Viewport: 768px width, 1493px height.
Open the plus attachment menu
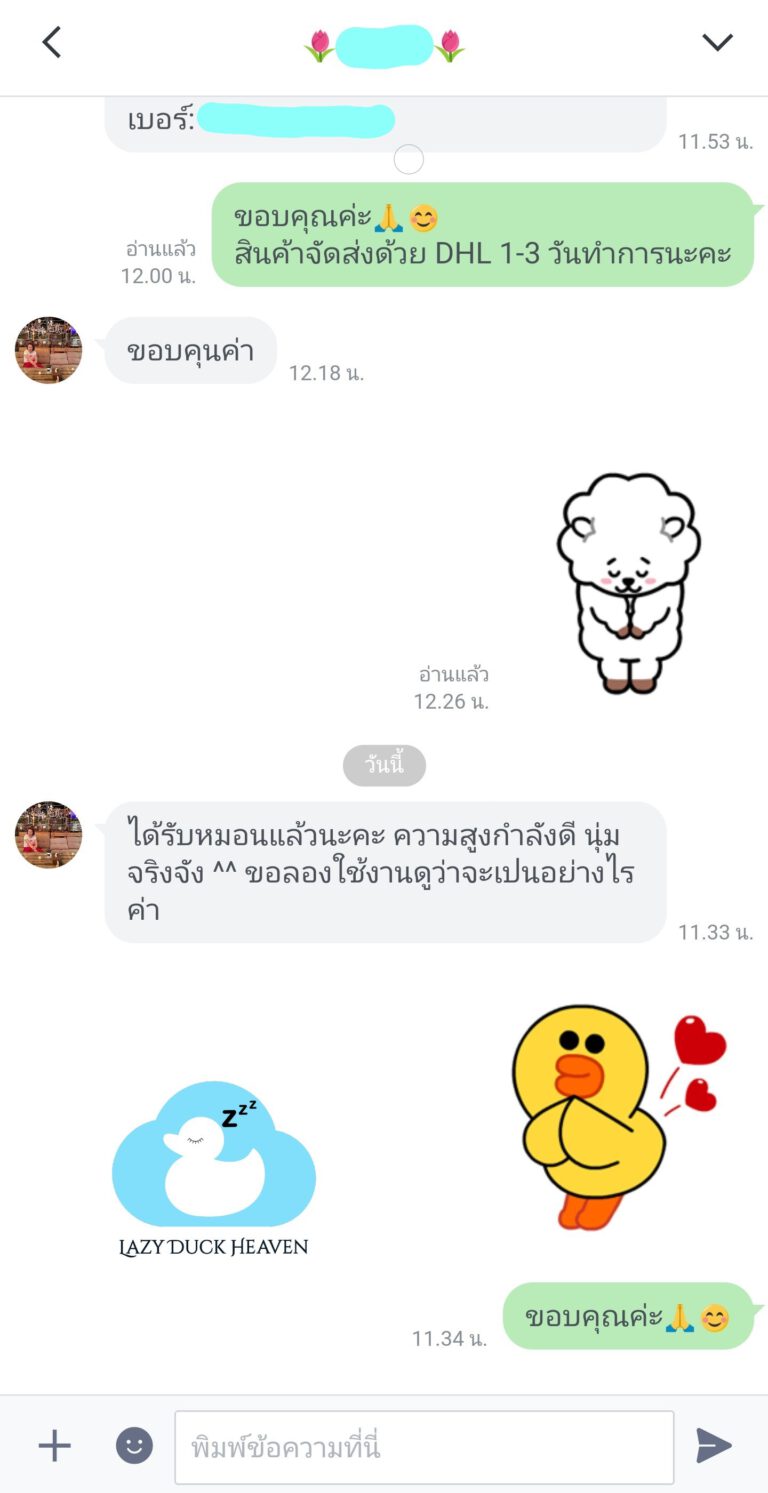click(54, 1446)
